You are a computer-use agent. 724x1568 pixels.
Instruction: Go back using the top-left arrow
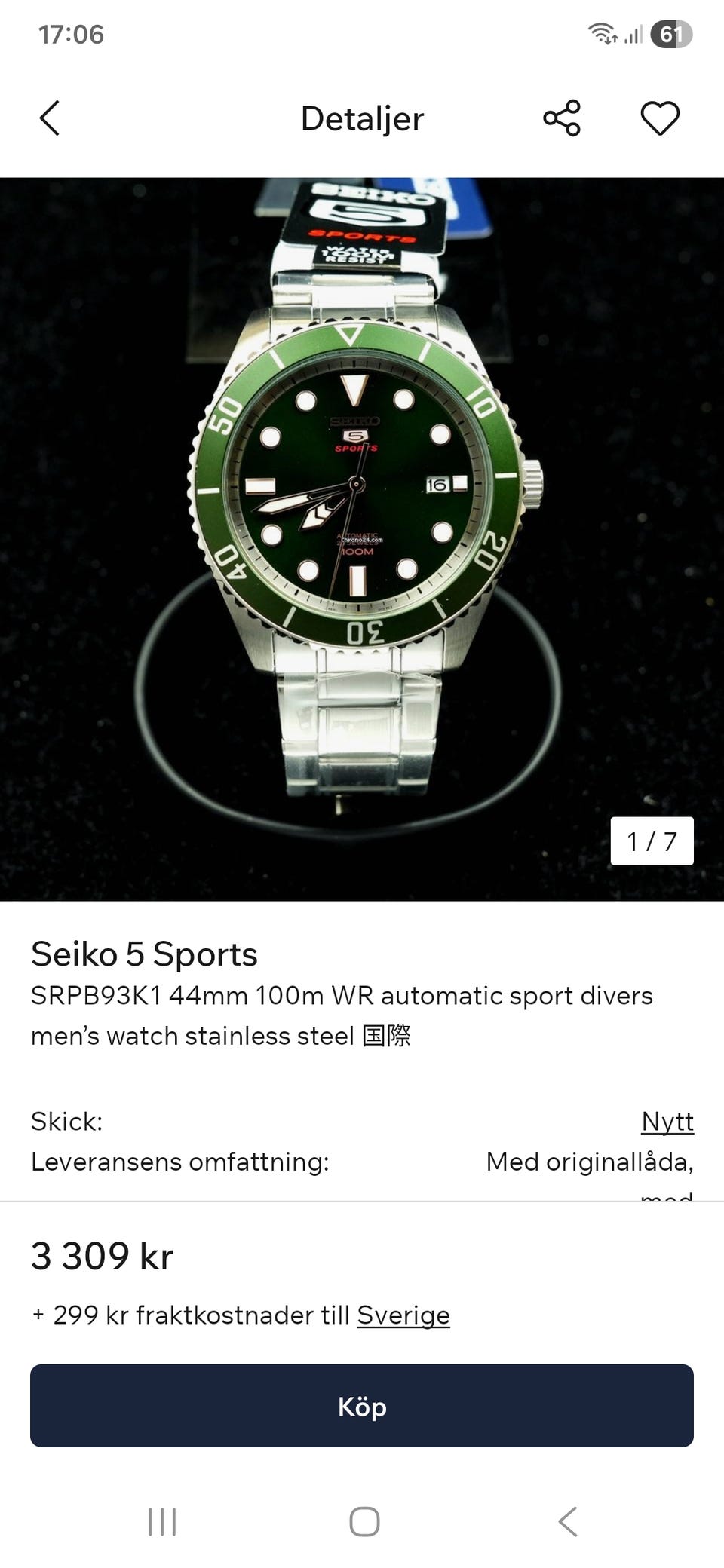pos(50,118)
